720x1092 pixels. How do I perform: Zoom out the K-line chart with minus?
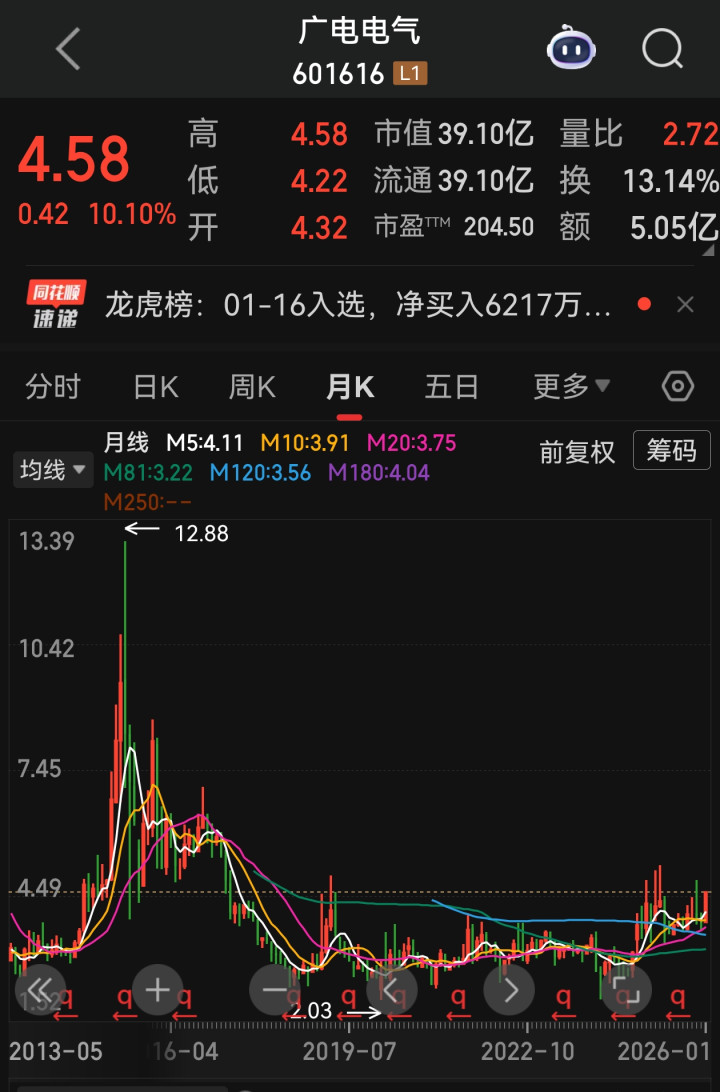pos(274,990)
